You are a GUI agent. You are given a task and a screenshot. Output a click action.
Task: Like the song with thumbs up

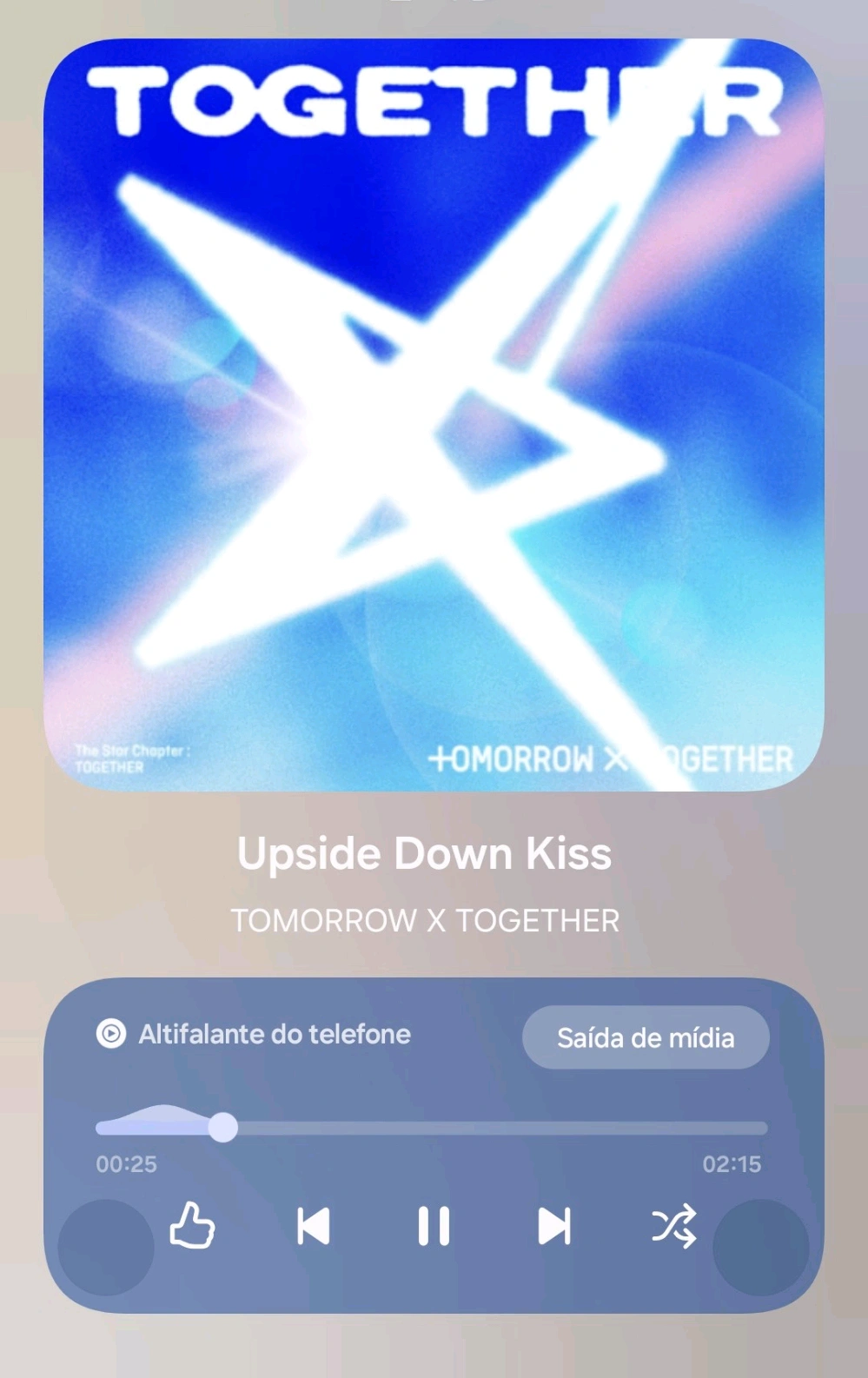(x=192, y=1226)
